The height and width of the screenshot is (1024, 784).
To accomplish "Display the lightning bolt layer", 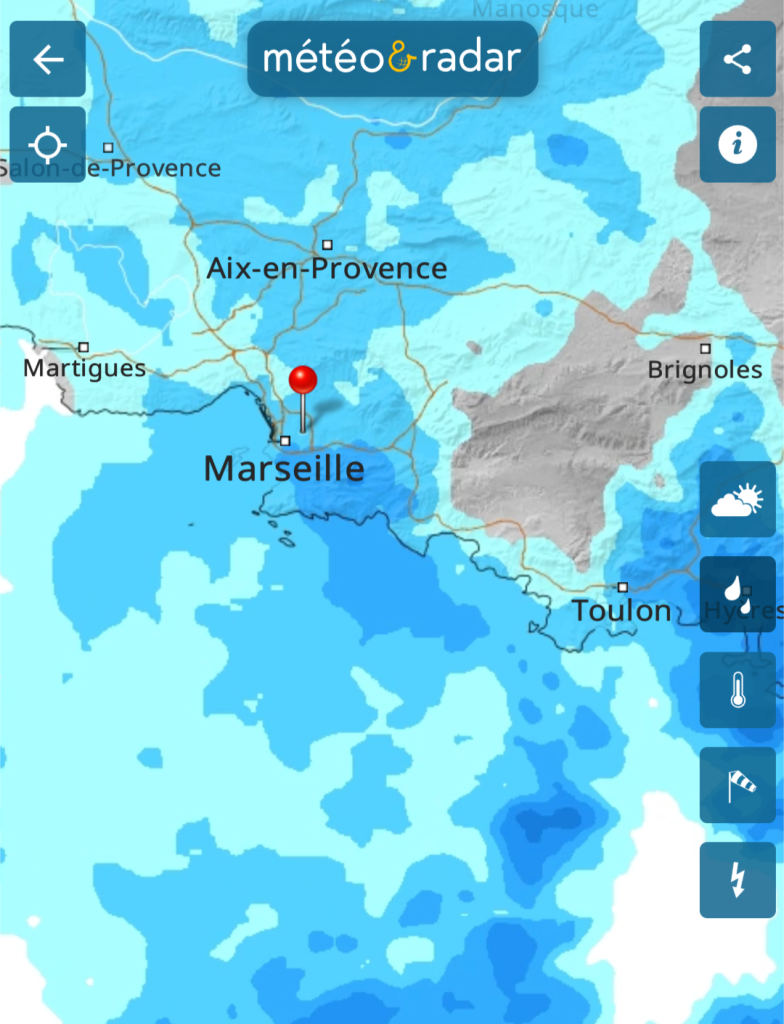I will pos(737,879).
